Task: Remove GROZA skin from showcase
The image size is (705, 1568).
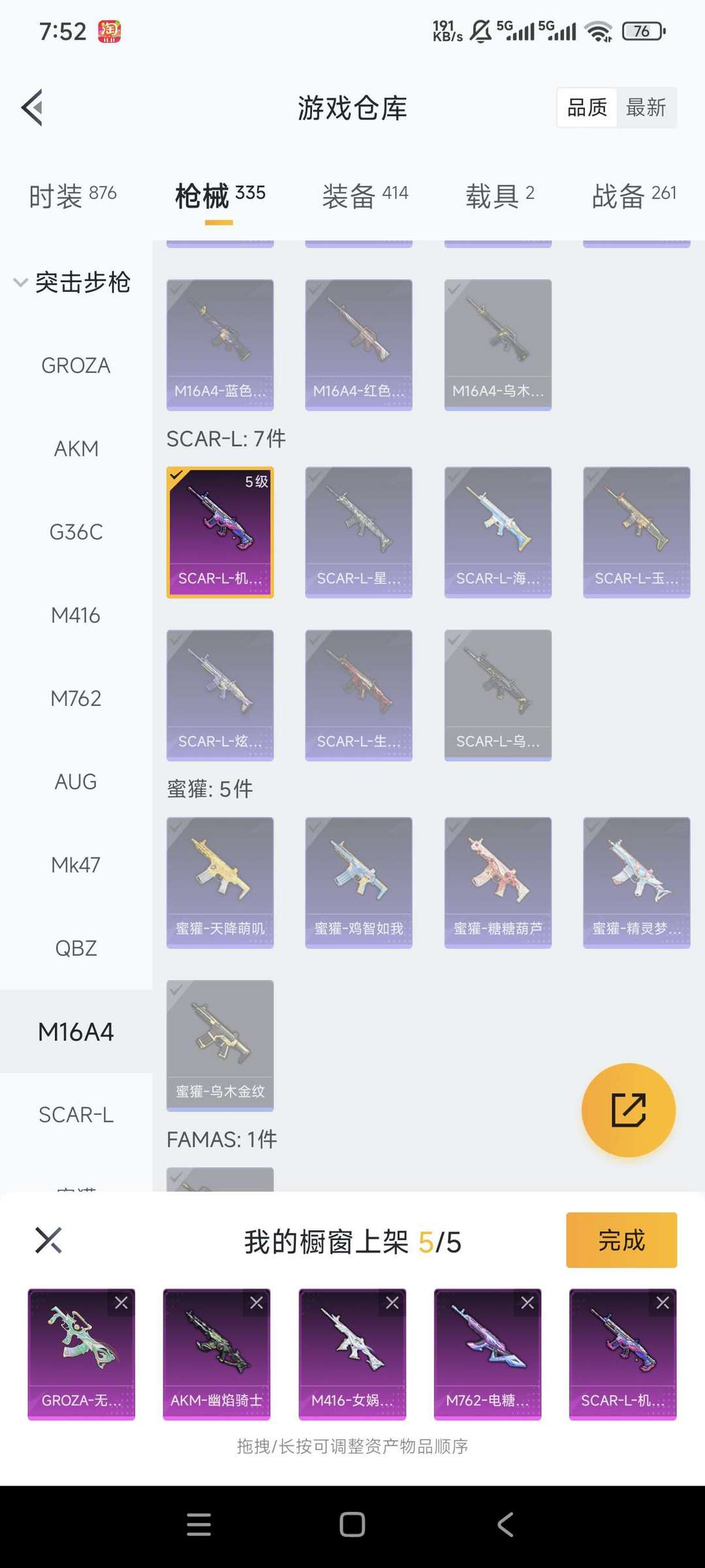Action: [121, 1303]
